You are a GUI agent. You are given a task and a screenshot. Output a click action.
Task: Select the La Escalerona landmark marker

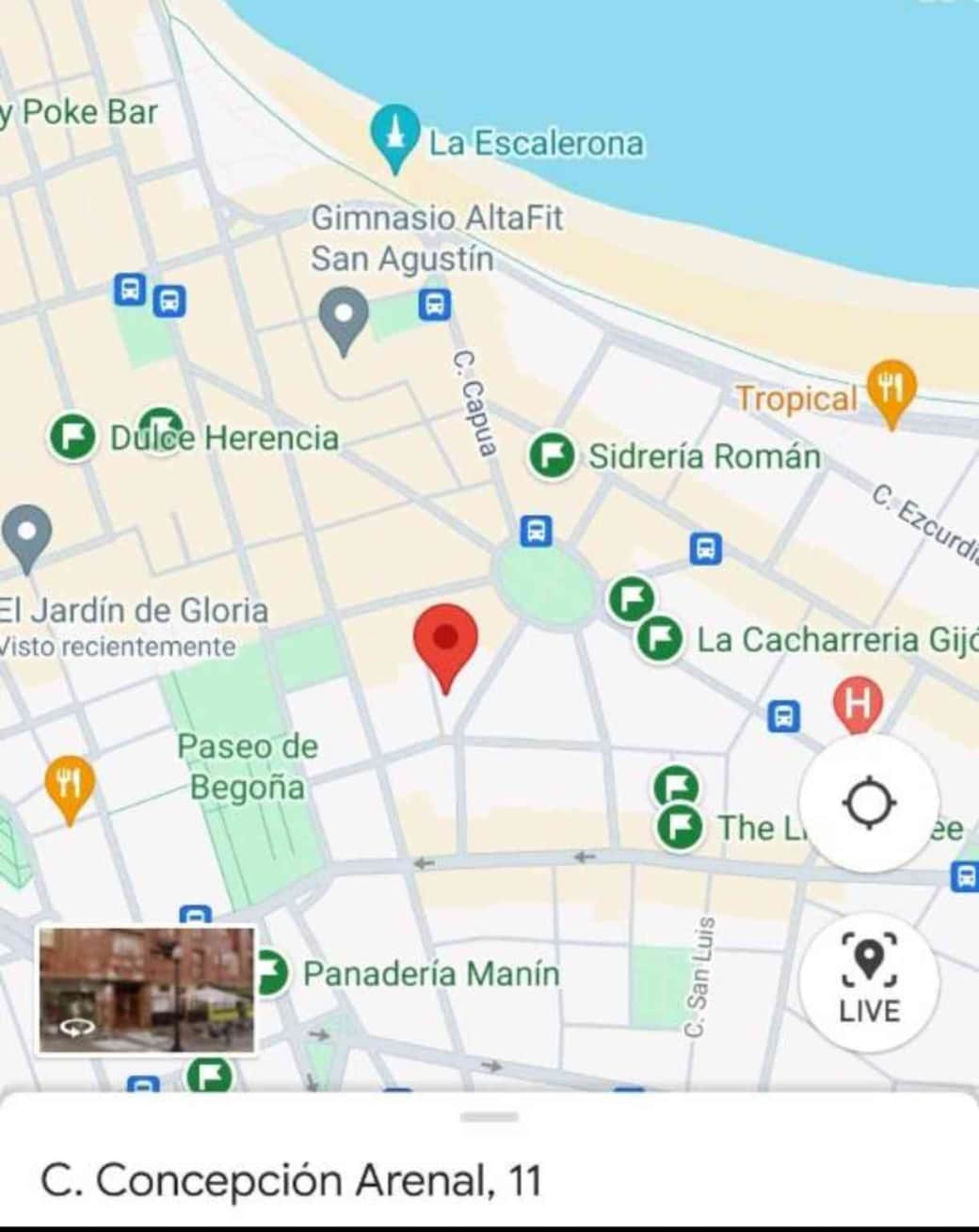tap(395, 135)
